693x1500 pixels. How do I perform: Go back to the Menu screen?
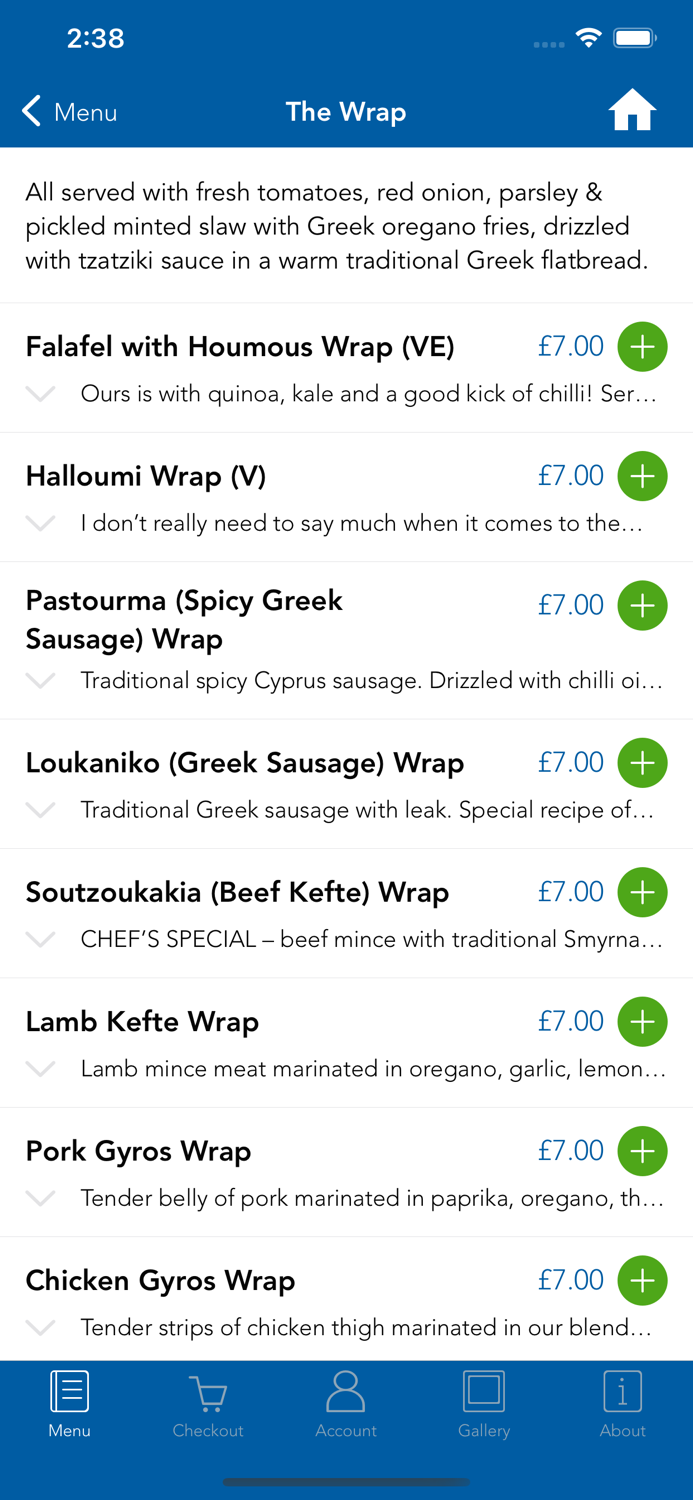coord(70,112)
